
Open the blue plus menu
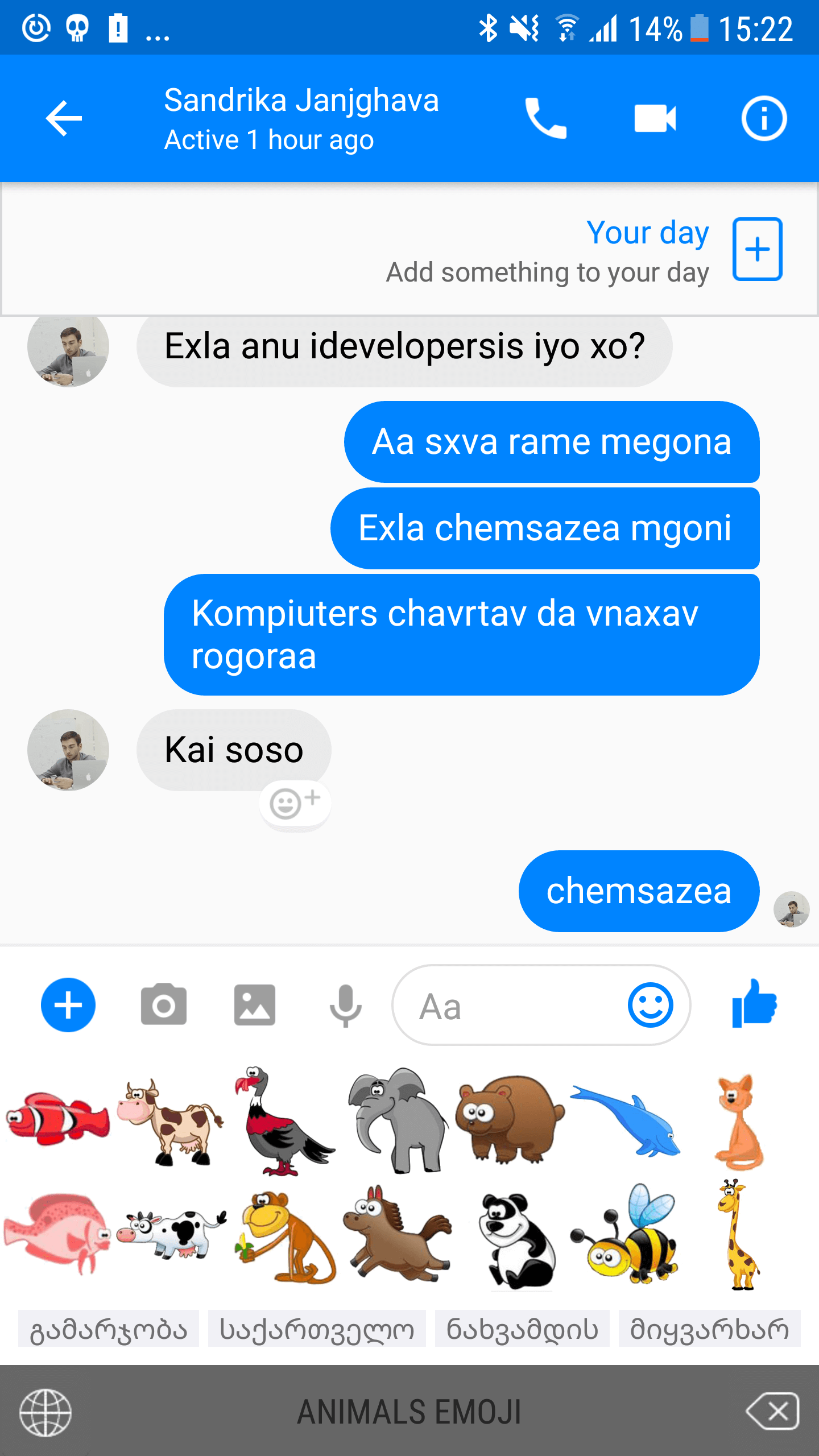click(68, 1005)
